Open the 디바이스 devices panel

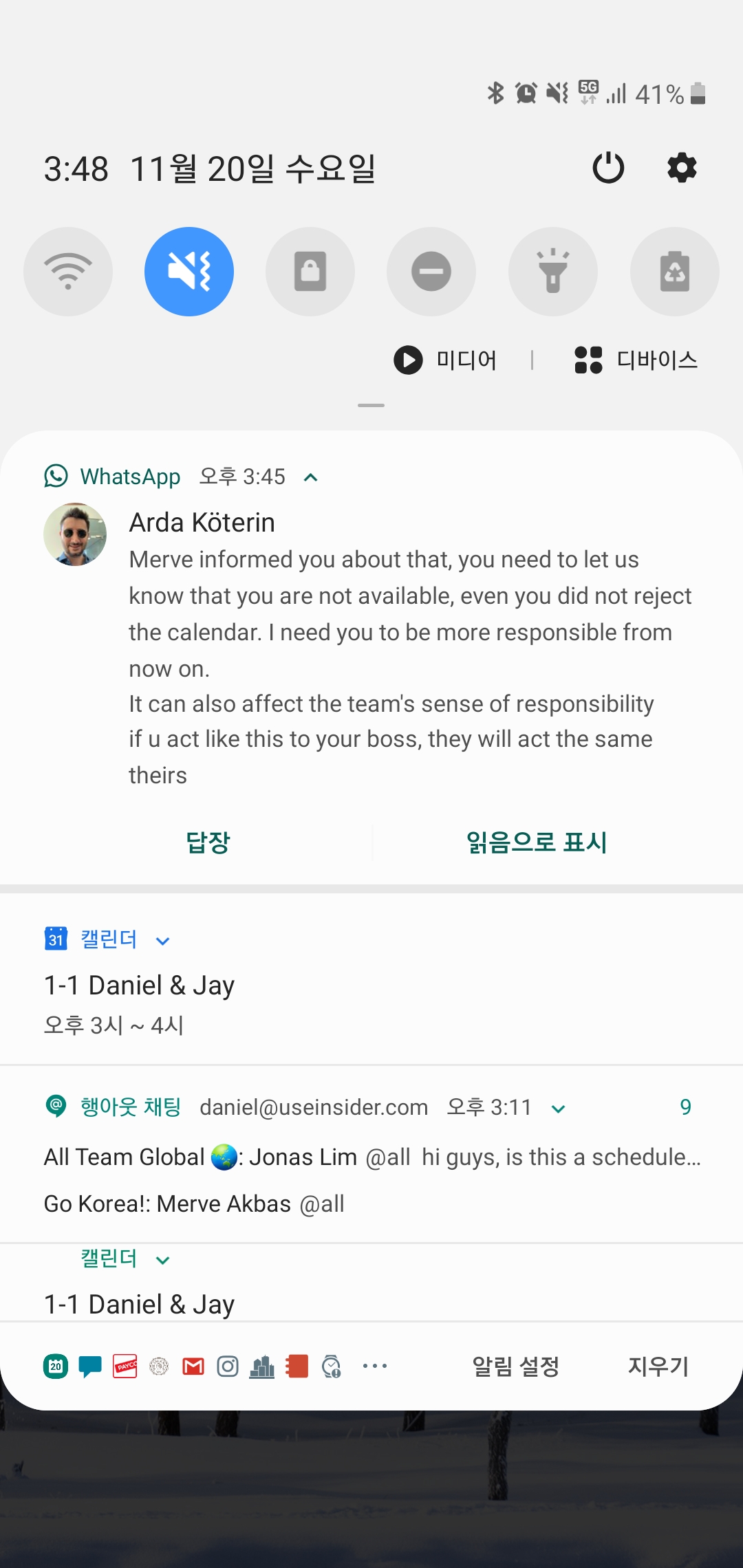[636, 360]
